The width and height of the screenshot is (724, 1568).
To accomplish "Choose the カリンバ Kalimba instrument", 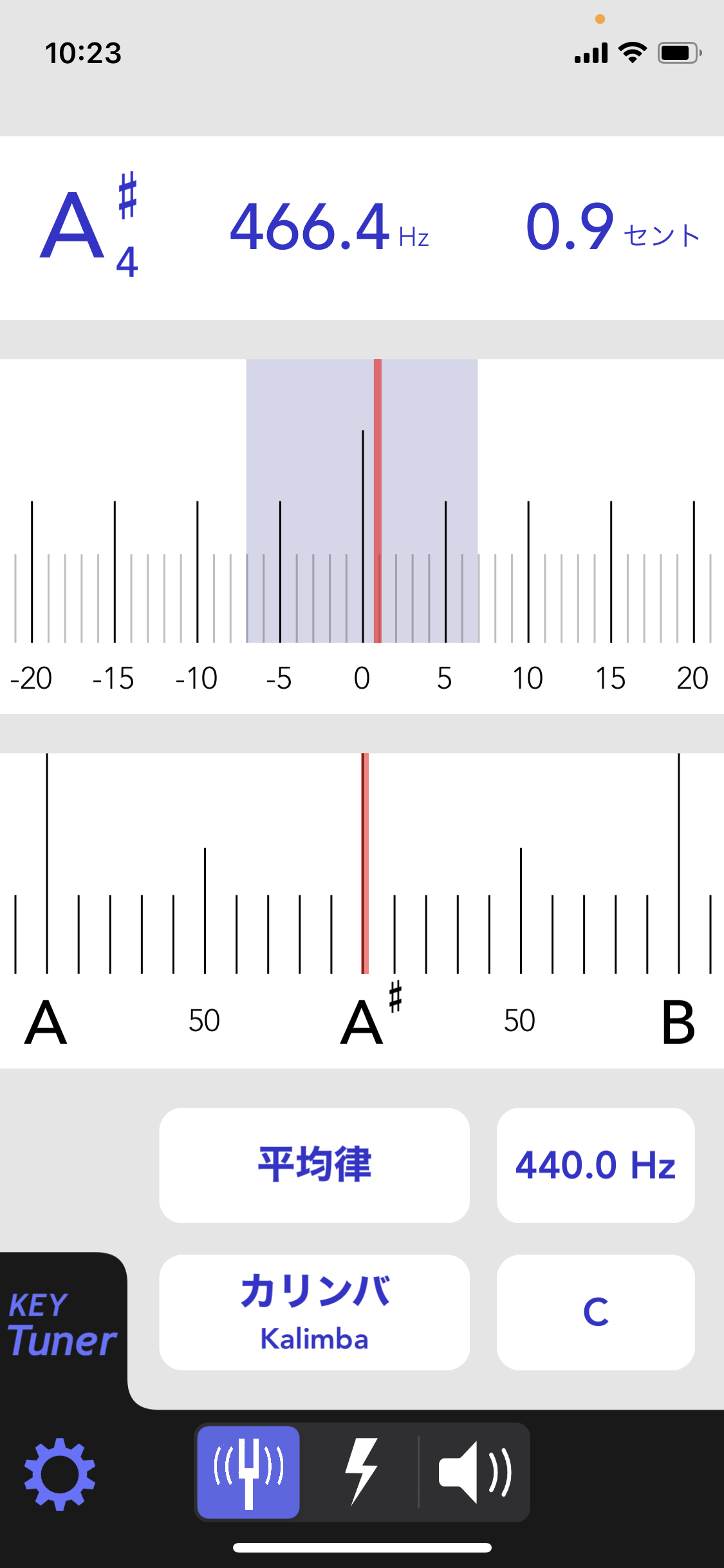I will (314, 1312).
